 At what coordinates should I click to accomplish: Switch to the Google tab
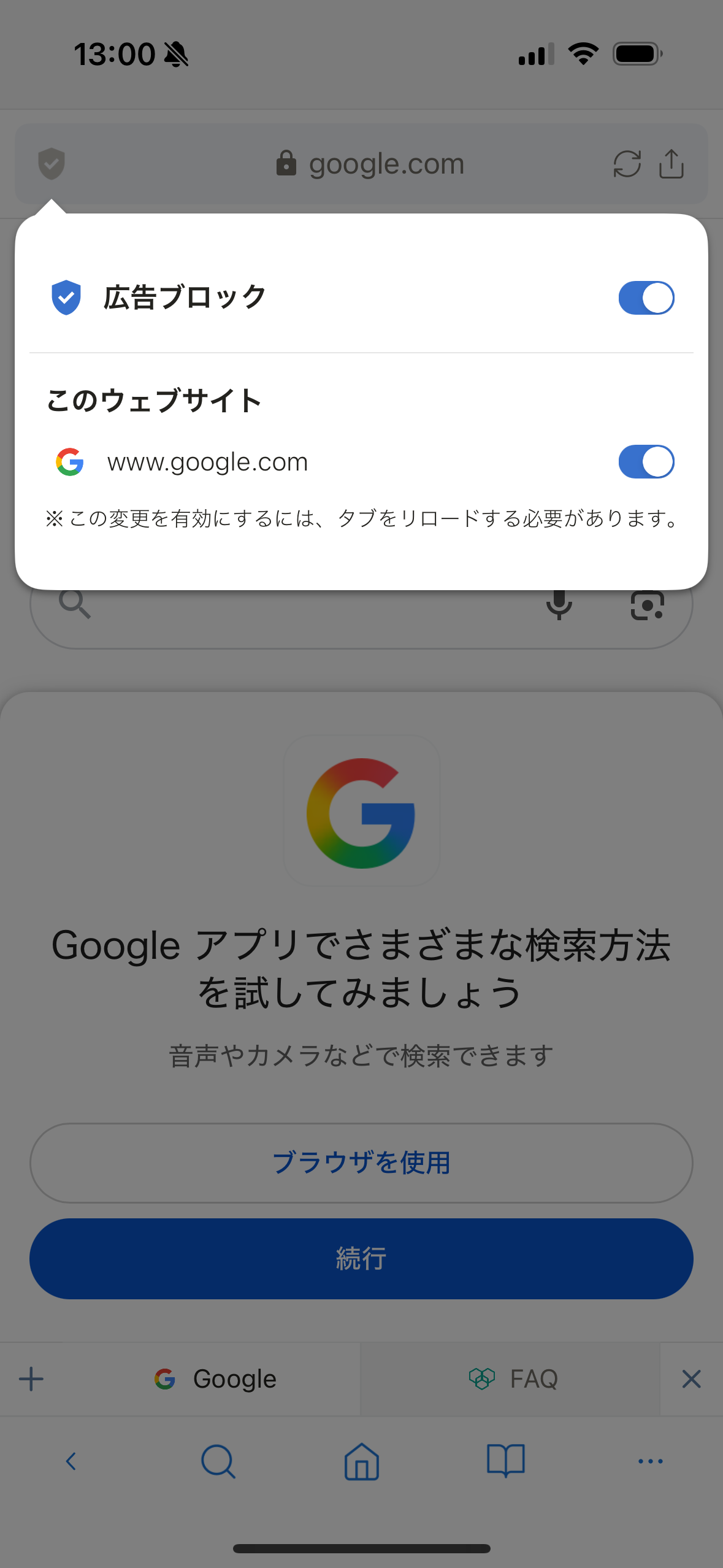click(x=216, y=1379)
